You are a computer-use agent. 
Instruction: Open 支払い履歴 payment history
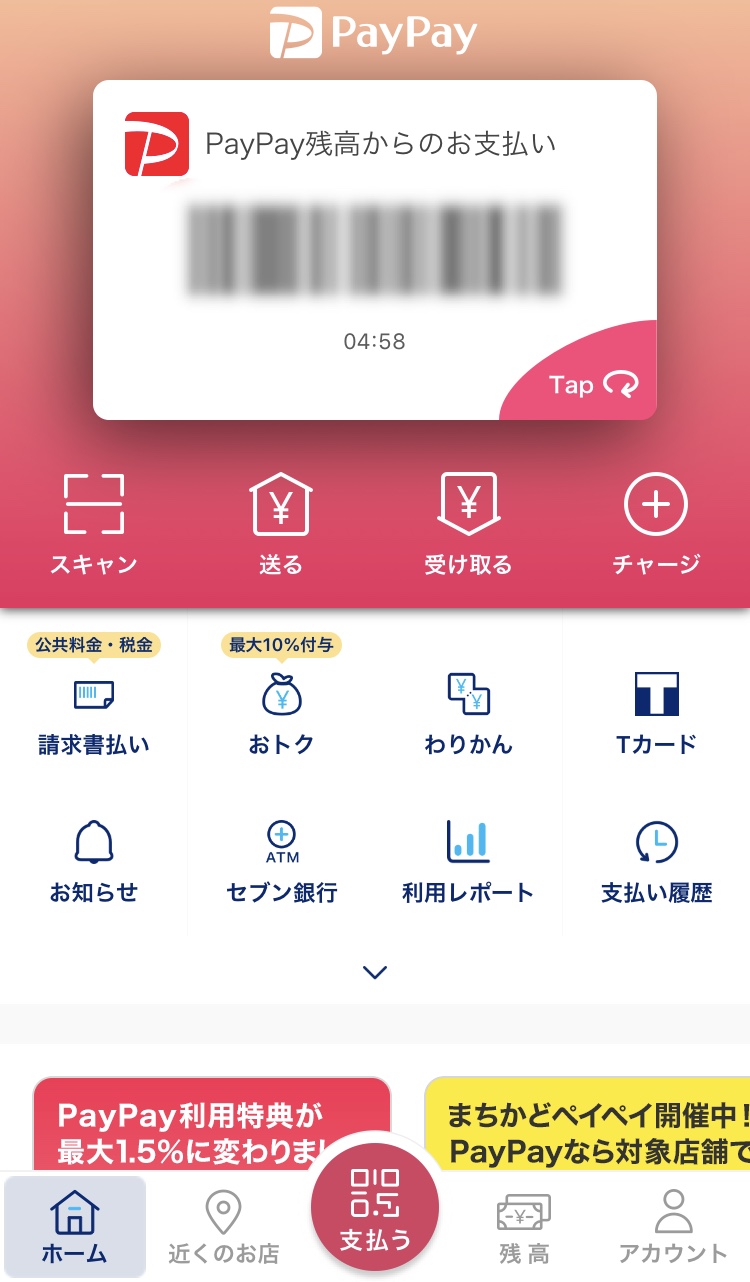click(656, 863)
